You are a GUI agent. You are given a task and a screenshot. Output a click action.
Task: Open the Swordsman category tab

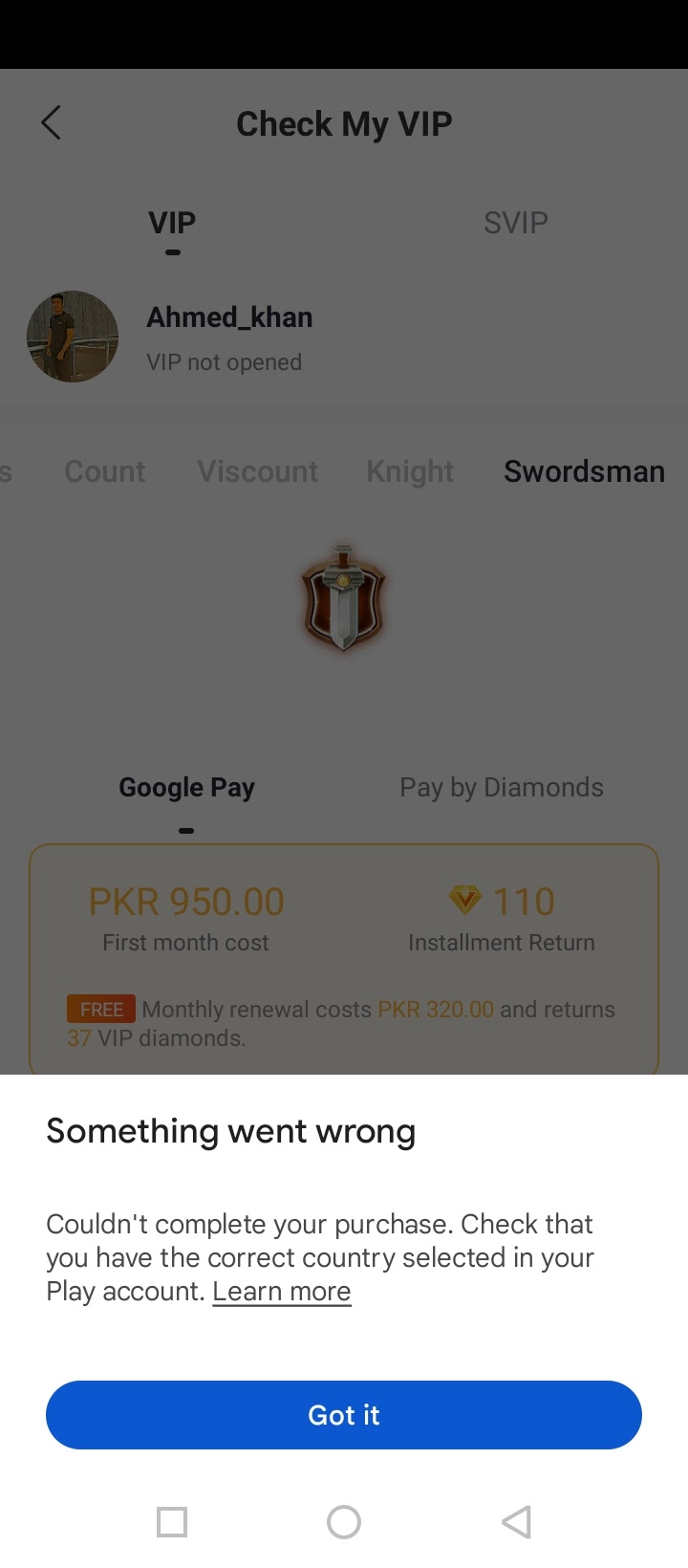[x=583, y=471]
